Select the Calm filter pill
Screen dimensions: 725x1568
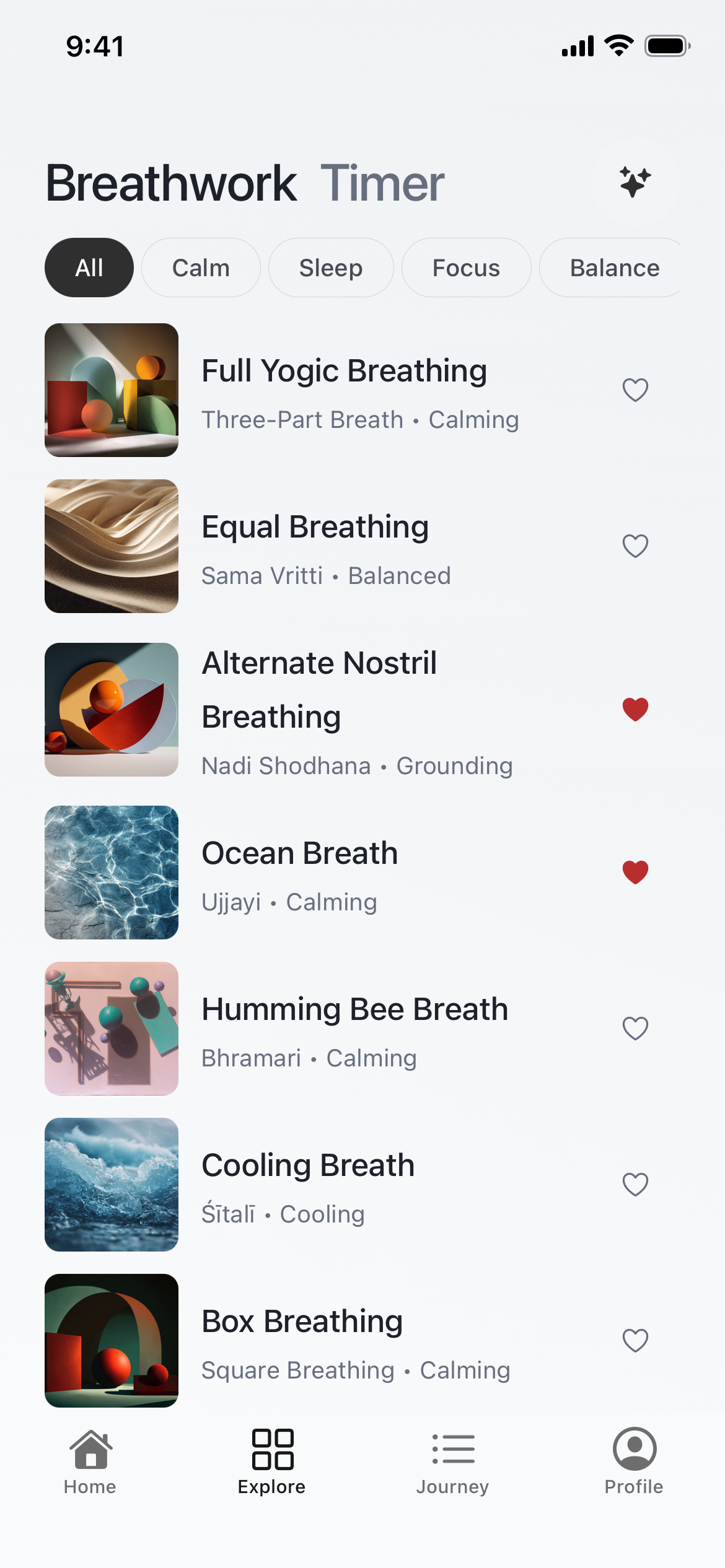tap(201, 267)
